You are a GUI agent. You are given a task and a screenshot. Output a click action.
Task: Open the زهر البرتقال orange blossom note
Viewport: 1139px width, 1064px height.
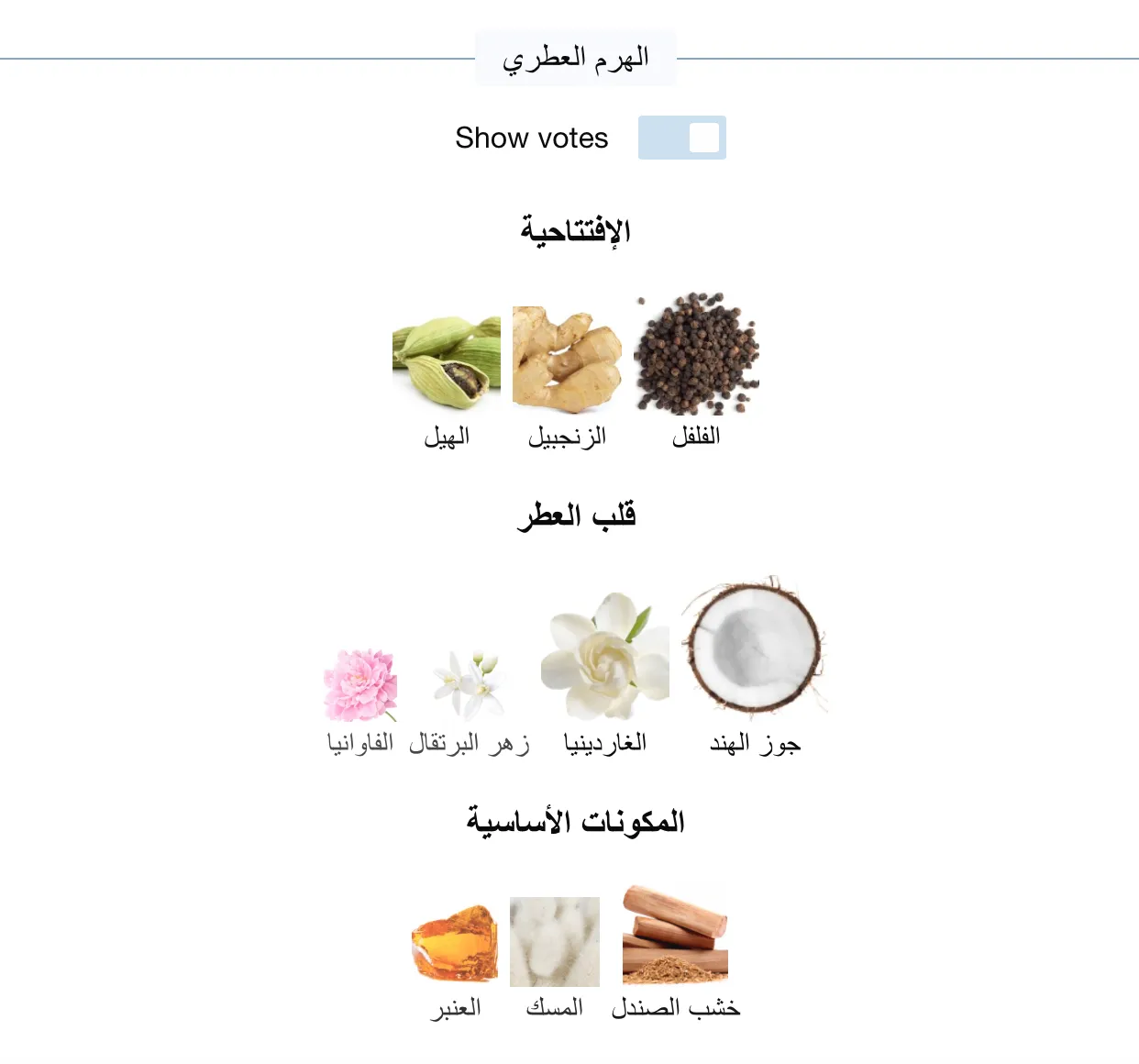point(469,685)
